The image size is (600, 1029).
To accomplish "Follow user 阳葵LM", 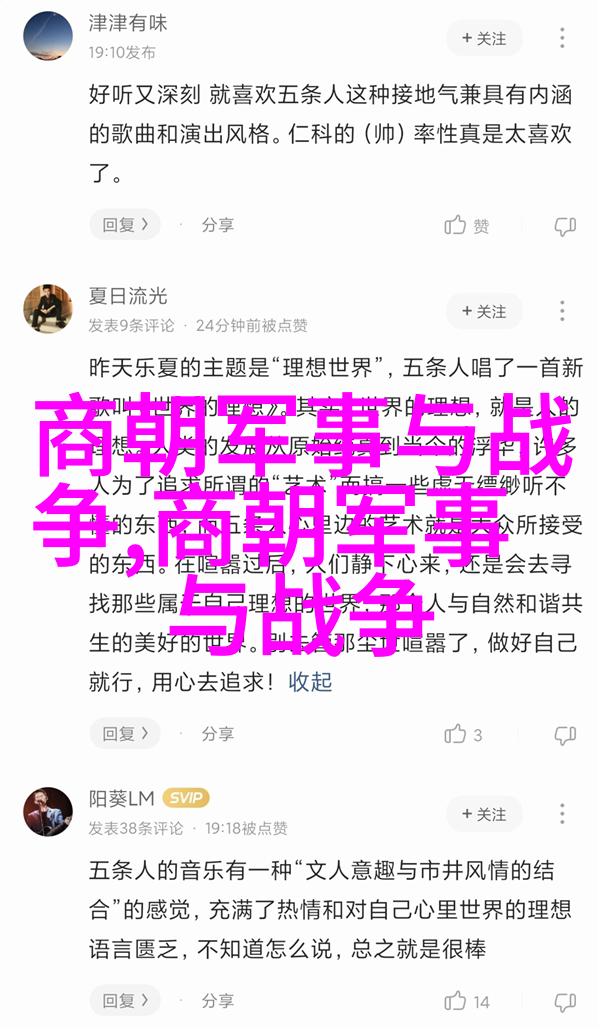I will tap(484, 813).
